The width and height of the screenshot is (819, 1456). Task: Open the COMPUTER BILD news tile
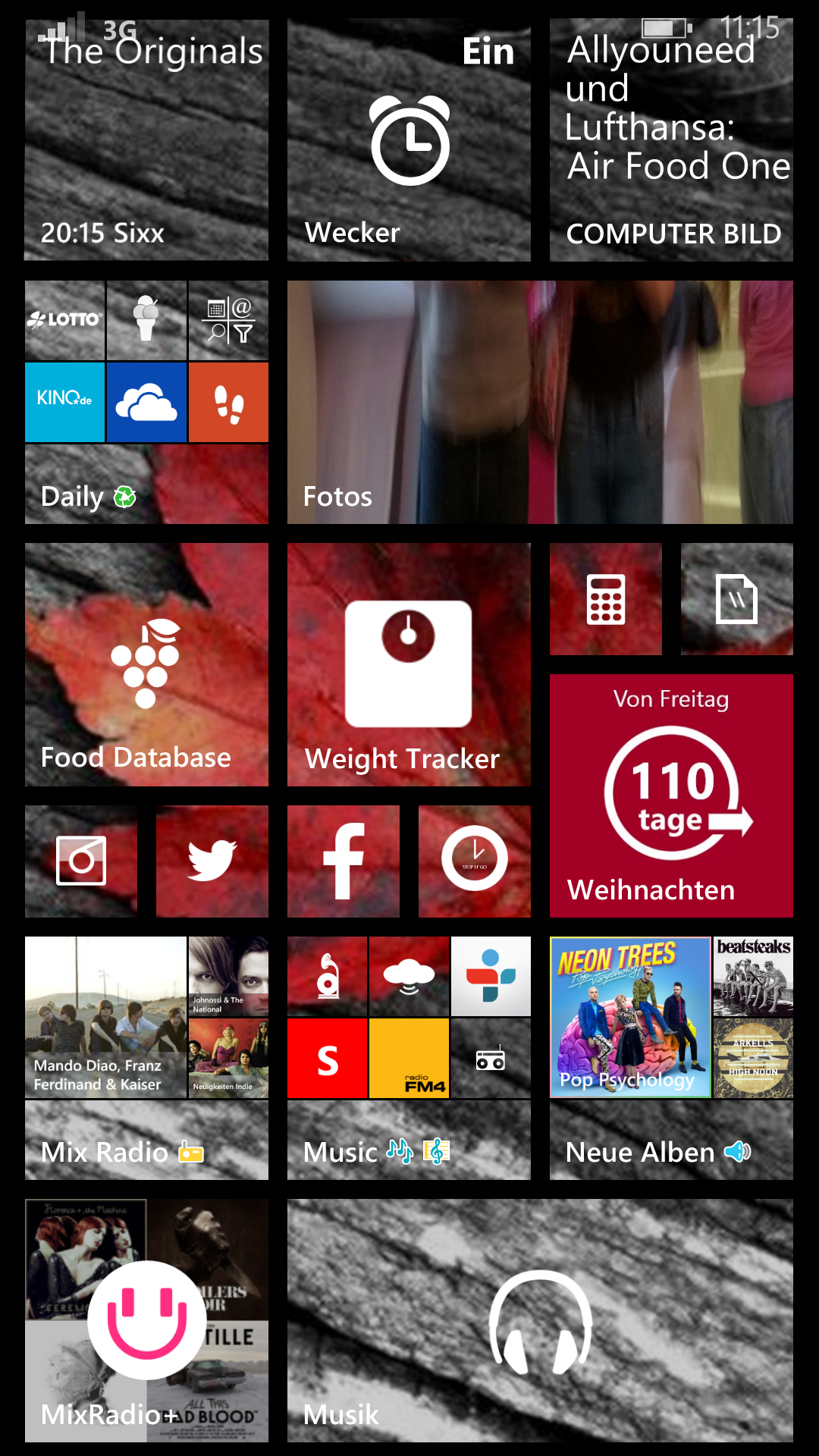(x=671, y=140)
